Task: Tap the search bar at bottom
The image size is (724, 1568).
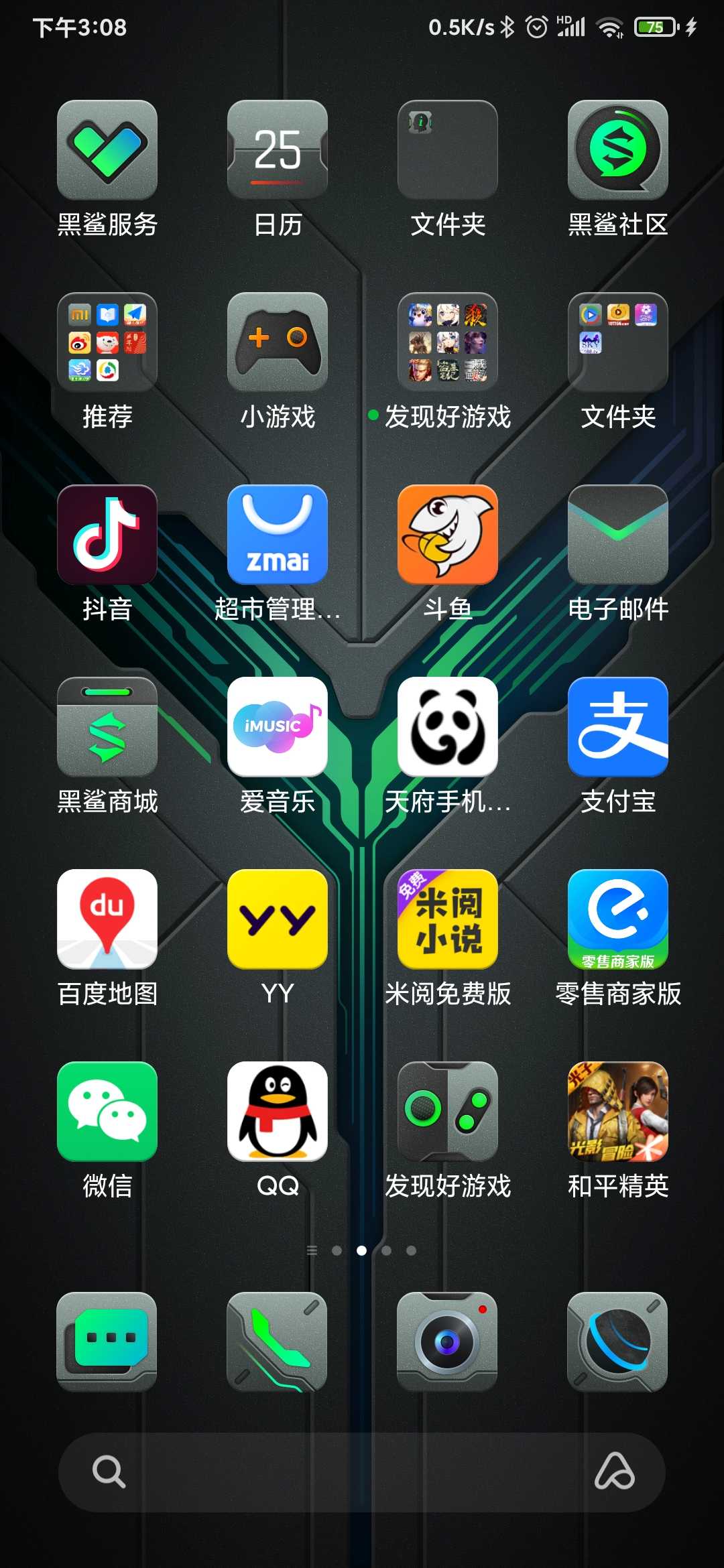Action: coord(362,1472)
